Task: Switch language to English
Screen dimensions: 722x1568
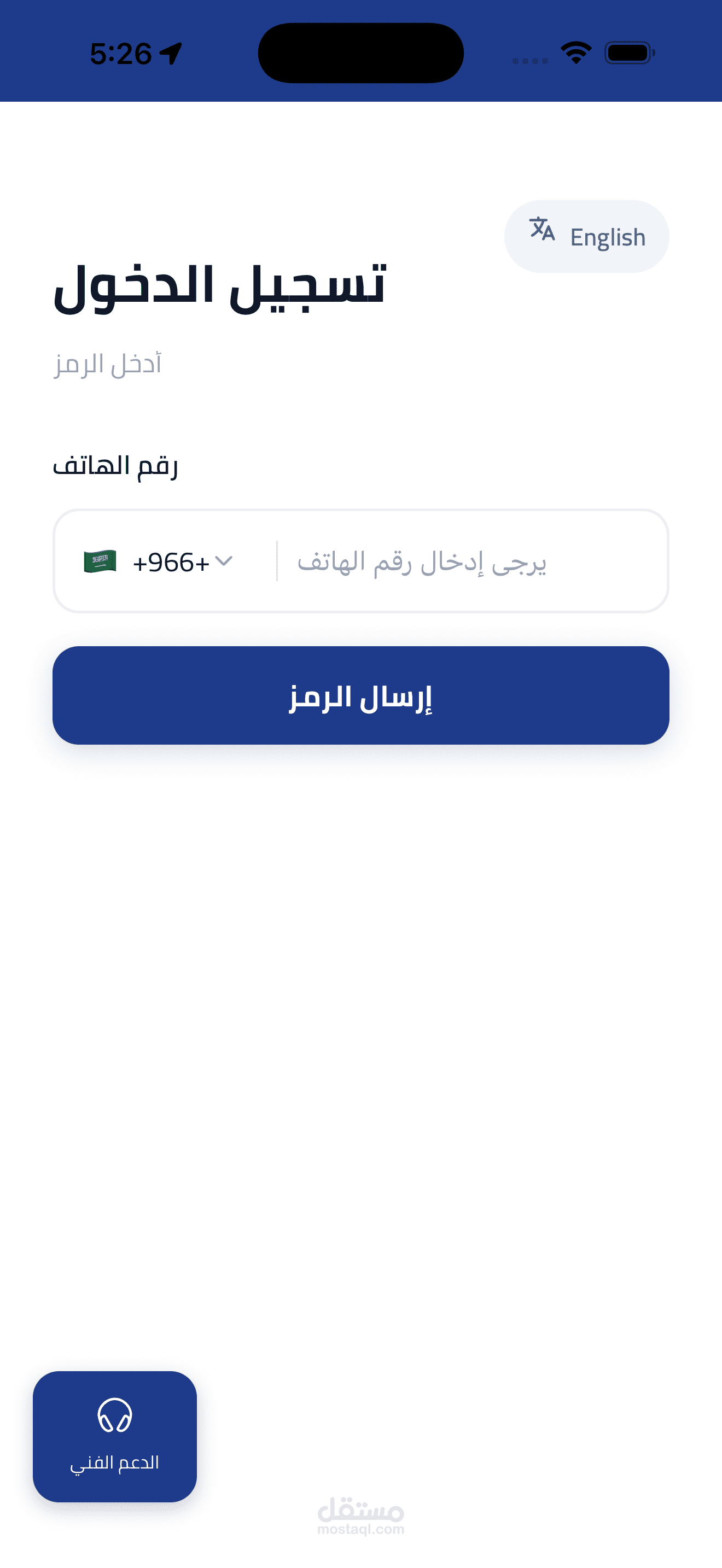Action: click(x=586, y=237)
